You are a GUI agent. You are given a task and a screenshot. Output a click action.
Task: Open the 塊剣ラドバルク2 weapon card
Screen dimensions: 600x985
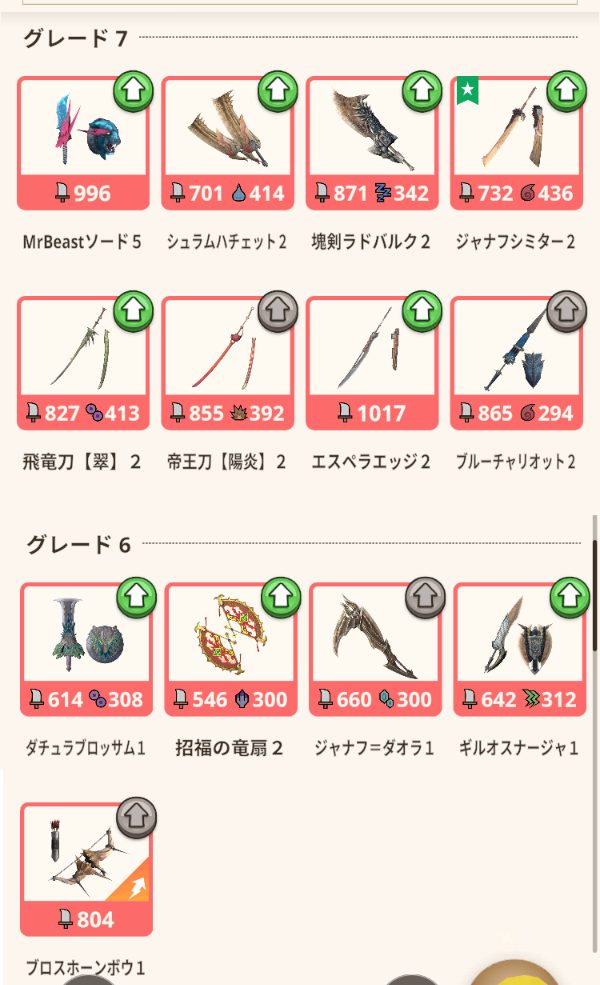372,143
